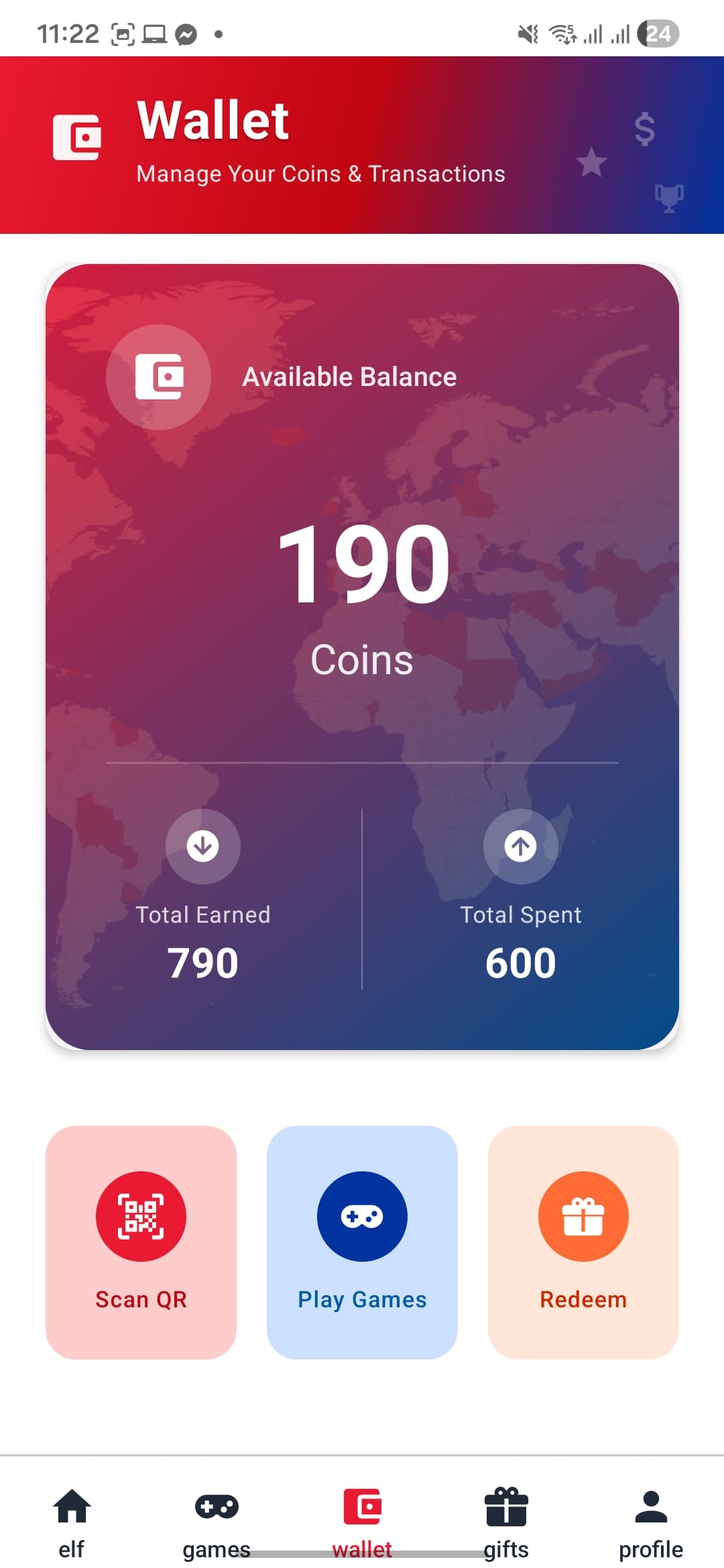Tap the wallet icon left of the Wallet title
Screen dimensions: 724x1568
point(78,136)
